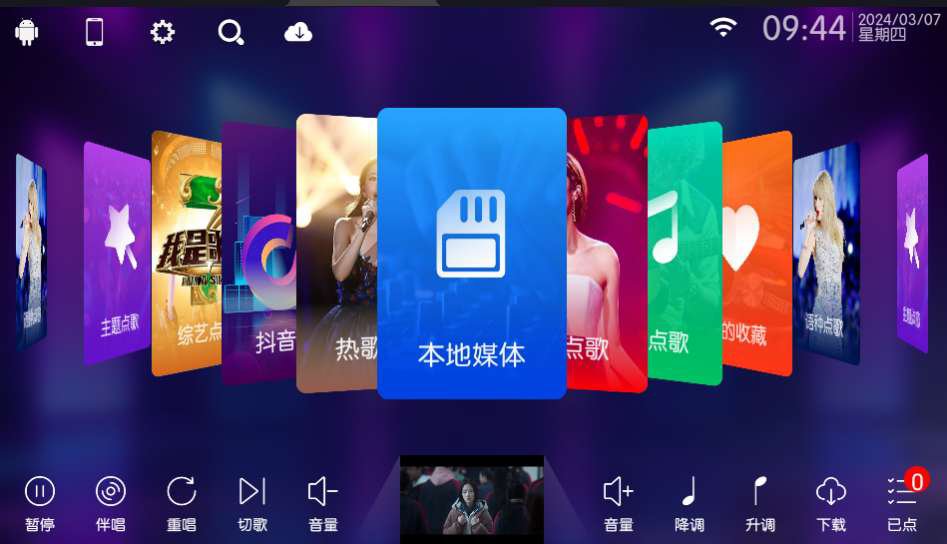947x544 pixels.
Task: Open the cloud download icon
Action: 298,32
